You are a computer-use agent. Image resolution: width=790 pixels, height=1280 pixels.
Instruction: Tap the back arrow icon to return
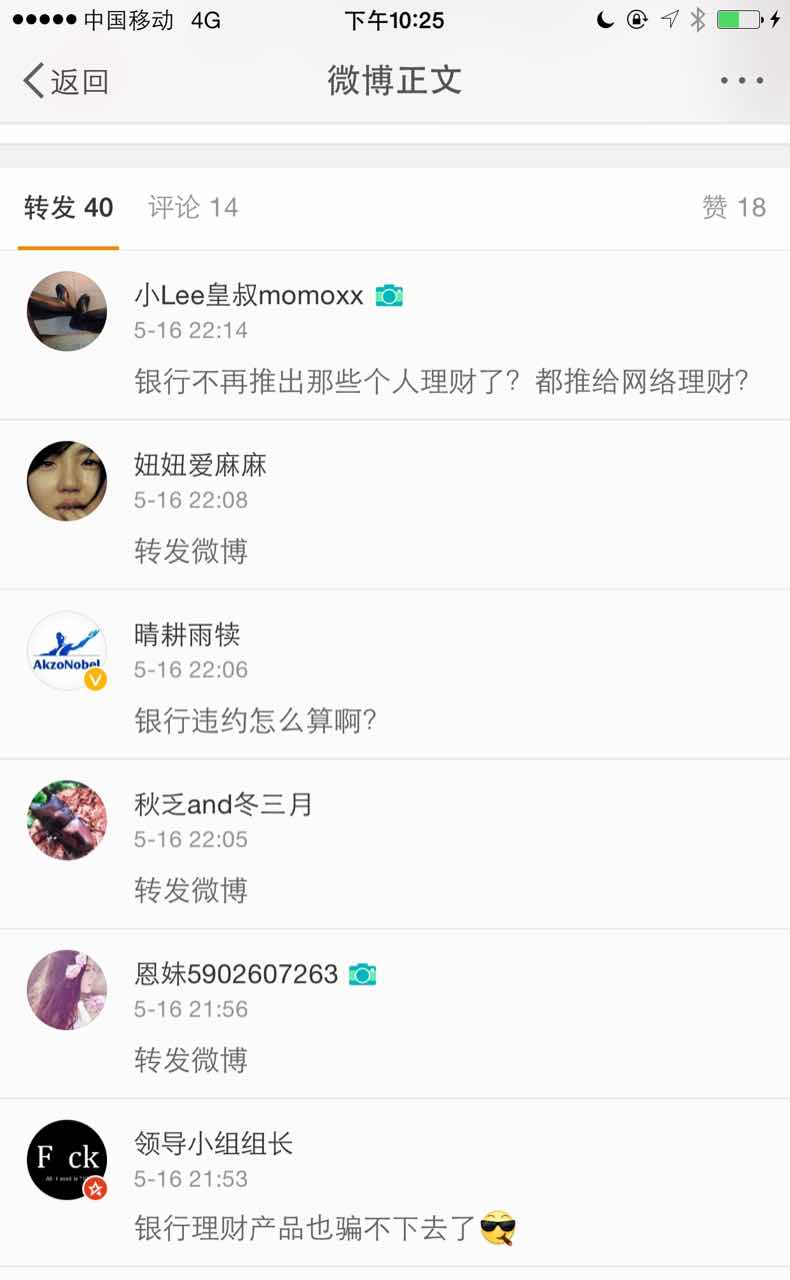click(x=28, y=80)
